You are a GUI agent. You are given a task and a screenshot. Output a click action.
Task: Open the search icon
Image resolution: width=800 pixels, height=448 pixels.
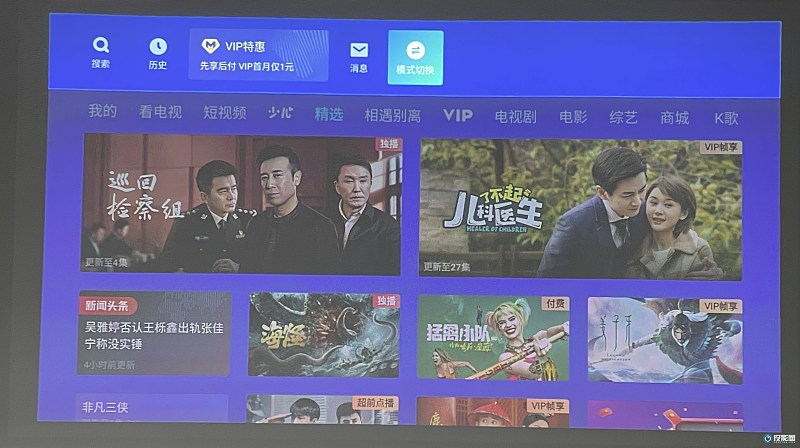tap(101, 52)
